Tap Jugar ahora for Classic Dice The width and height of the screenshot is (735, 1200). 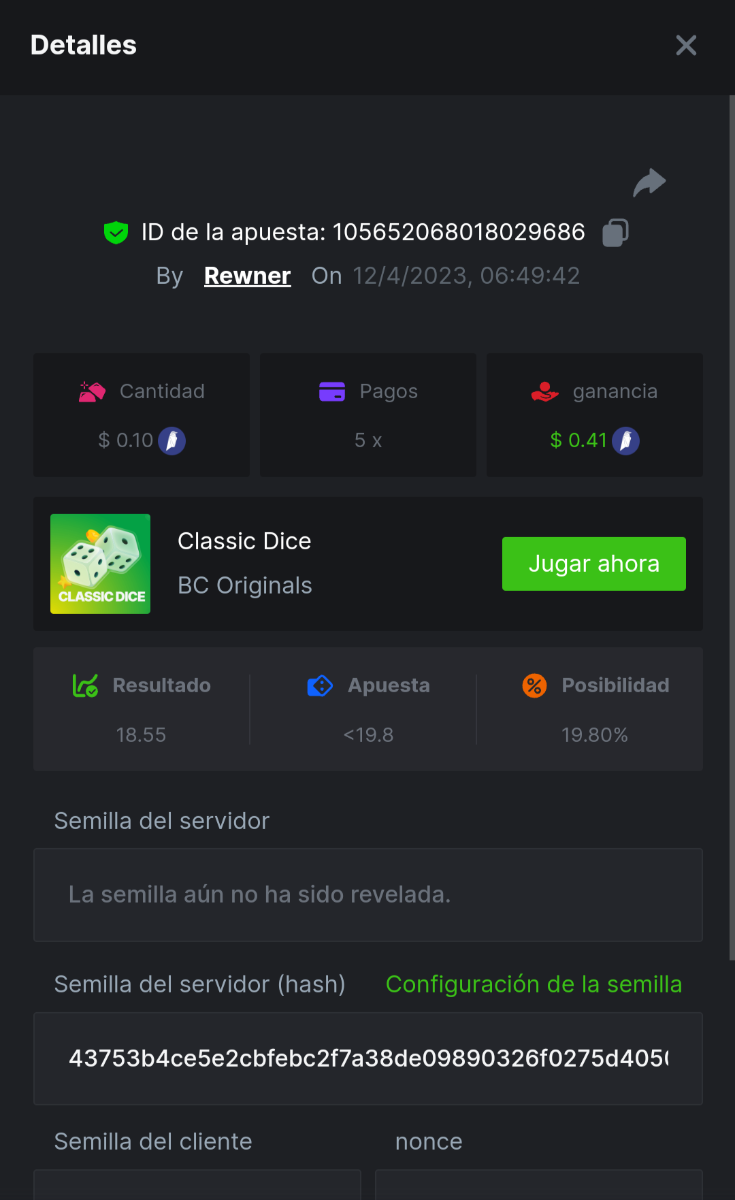tap(593, 564)
